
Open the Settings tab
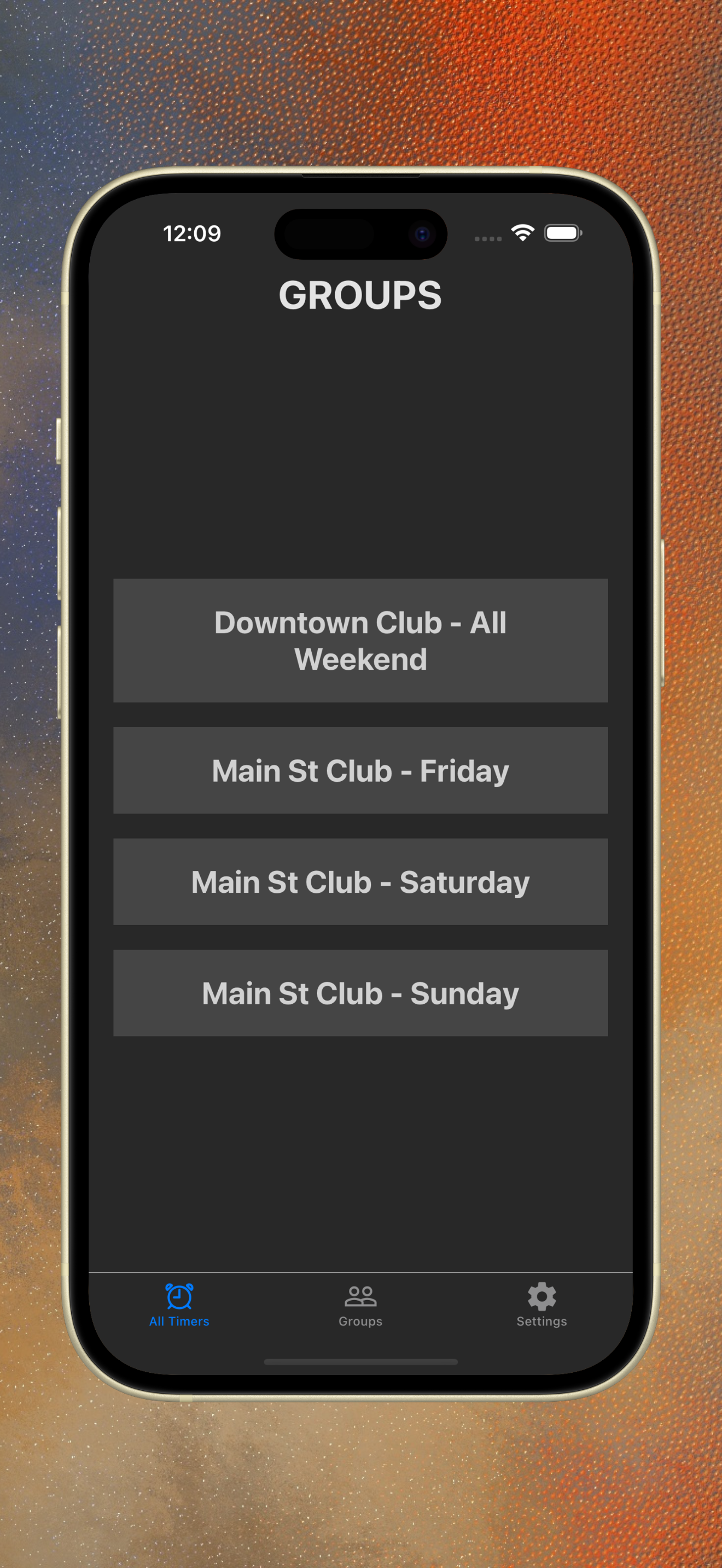coord(541,1304)
